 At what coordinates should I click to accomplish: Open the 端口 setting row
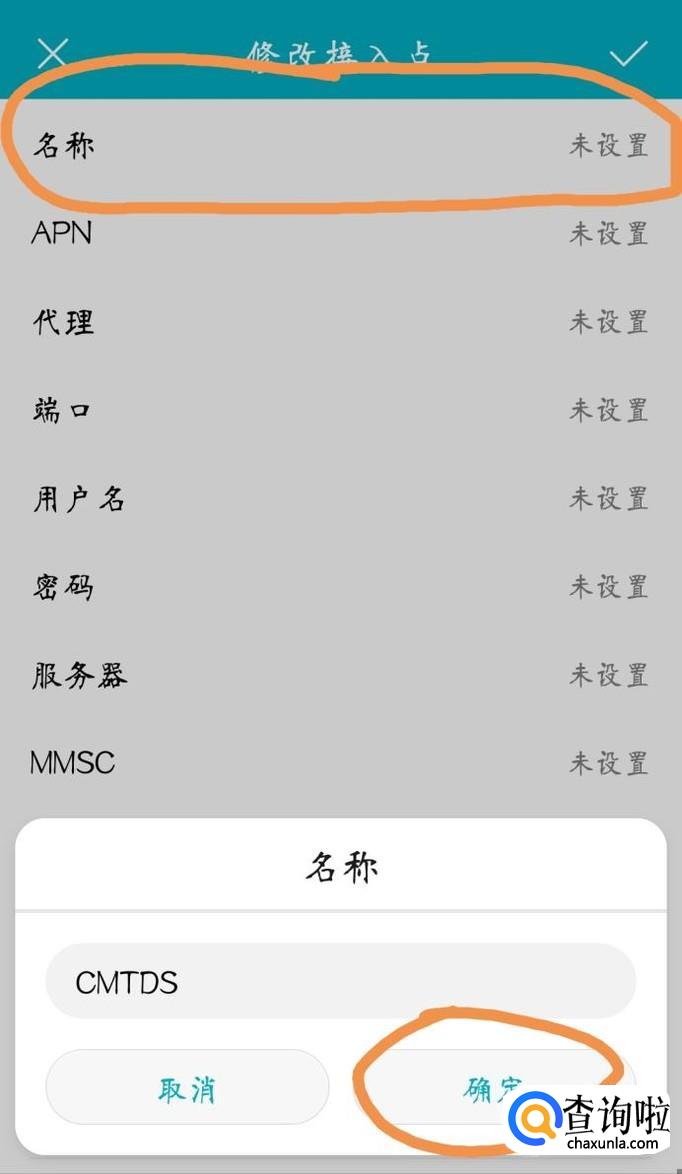point(340,410)
